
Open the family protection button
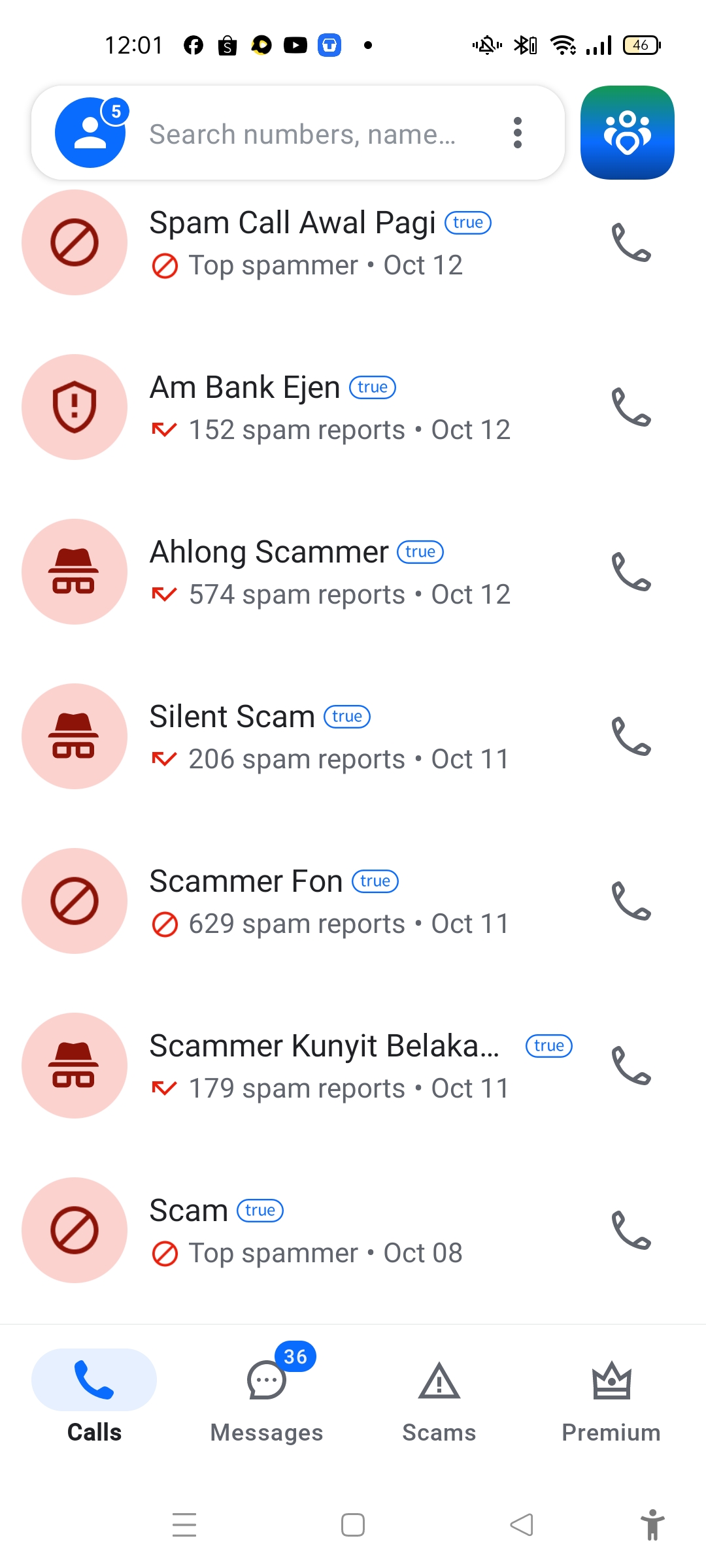(628, 133)
